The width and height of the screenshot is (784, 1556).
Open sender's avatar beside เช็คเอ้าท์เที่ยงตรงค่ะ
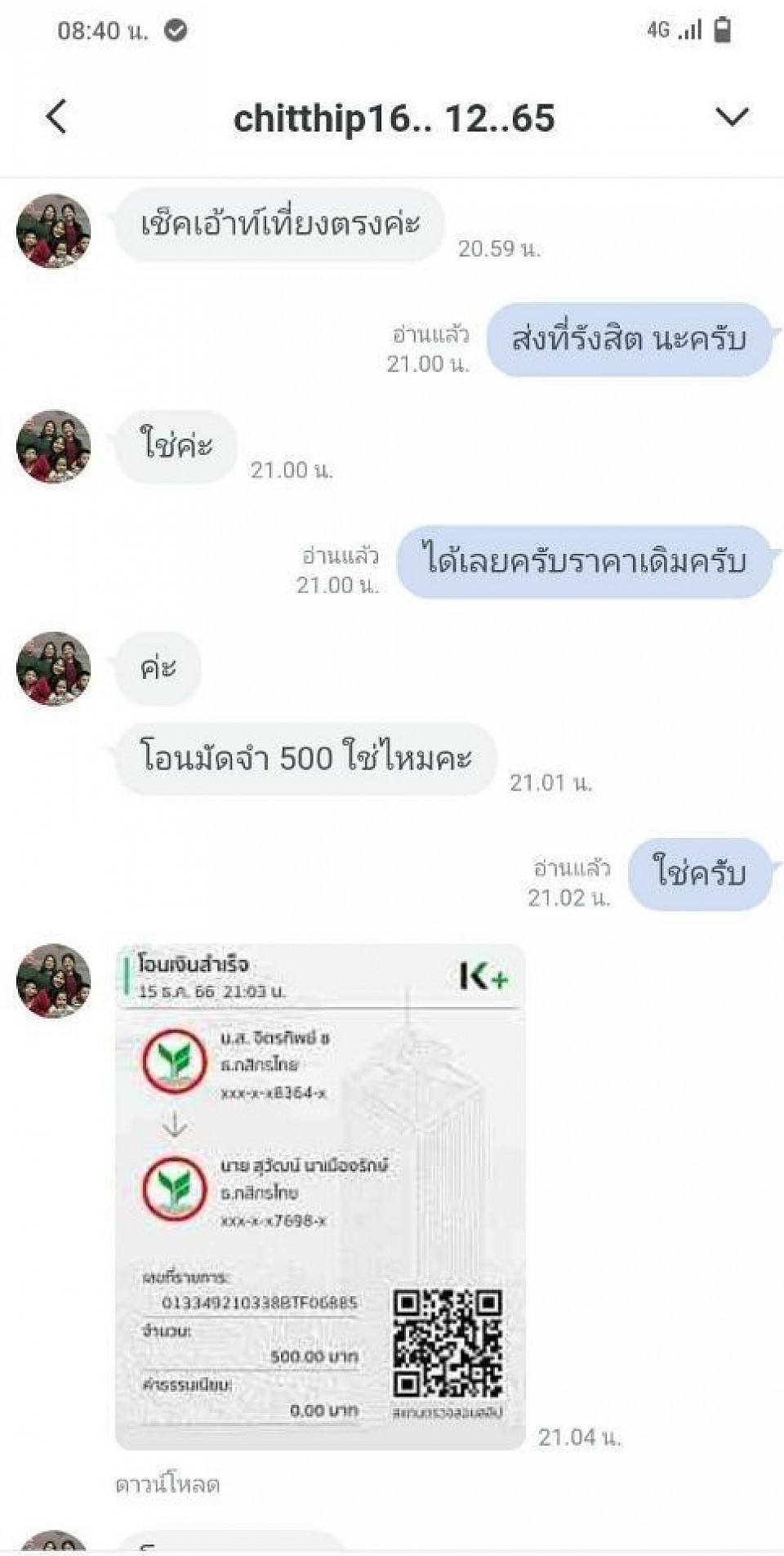point(54,231)
